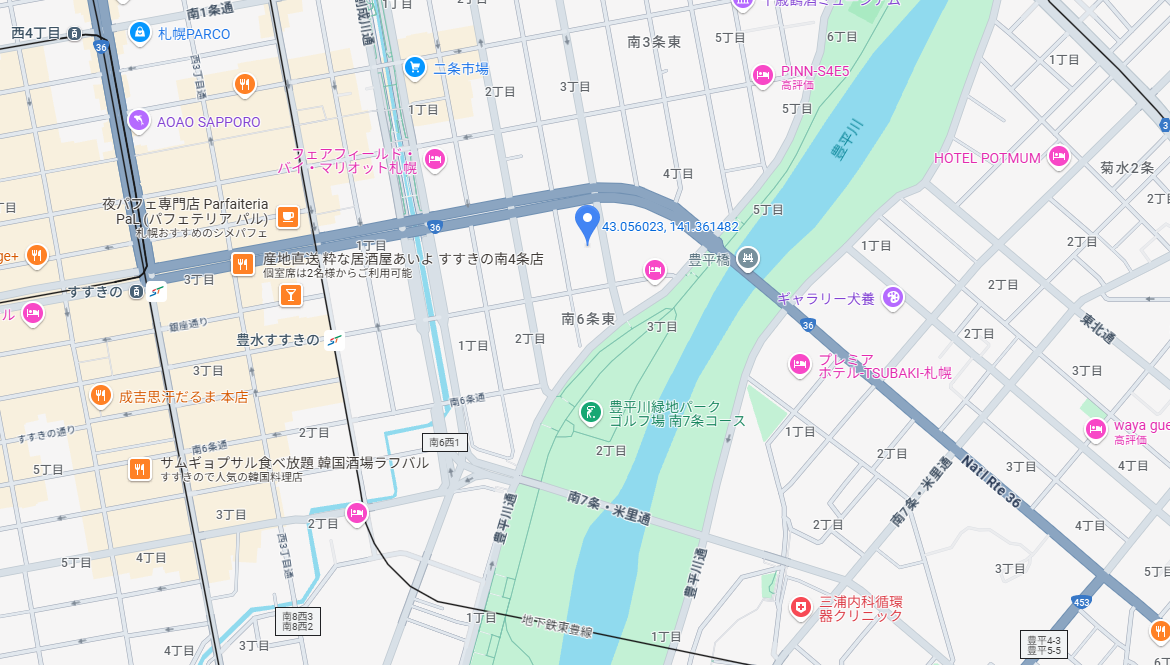Open the サムギョプサル食べ放題 韓国酒場ラフパル restaurant marker
Screen dimensions: 1170x665
point(140,468)
